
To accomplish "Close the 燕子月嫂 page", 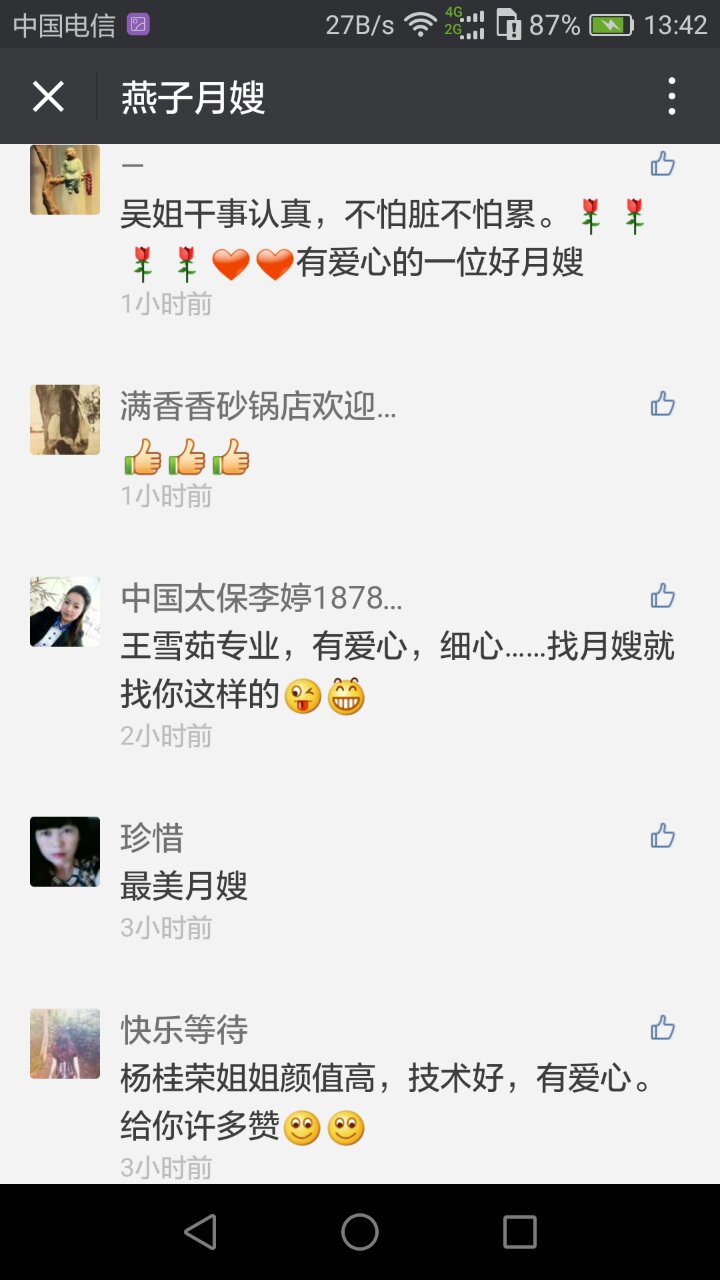I will click(x=48, y=97).
